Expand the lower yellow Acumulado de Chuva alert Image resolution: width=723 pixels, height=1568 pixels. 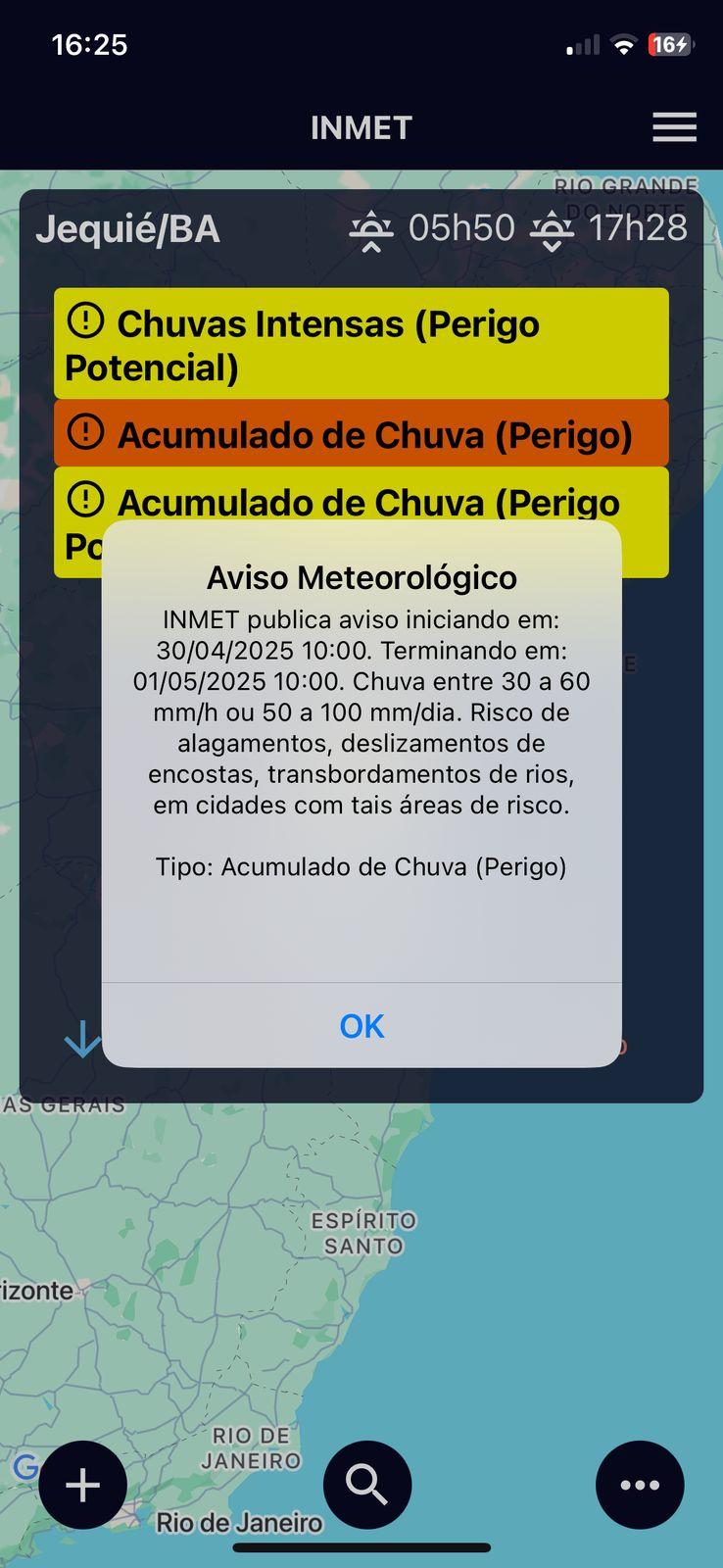click(x=361, y=502)
